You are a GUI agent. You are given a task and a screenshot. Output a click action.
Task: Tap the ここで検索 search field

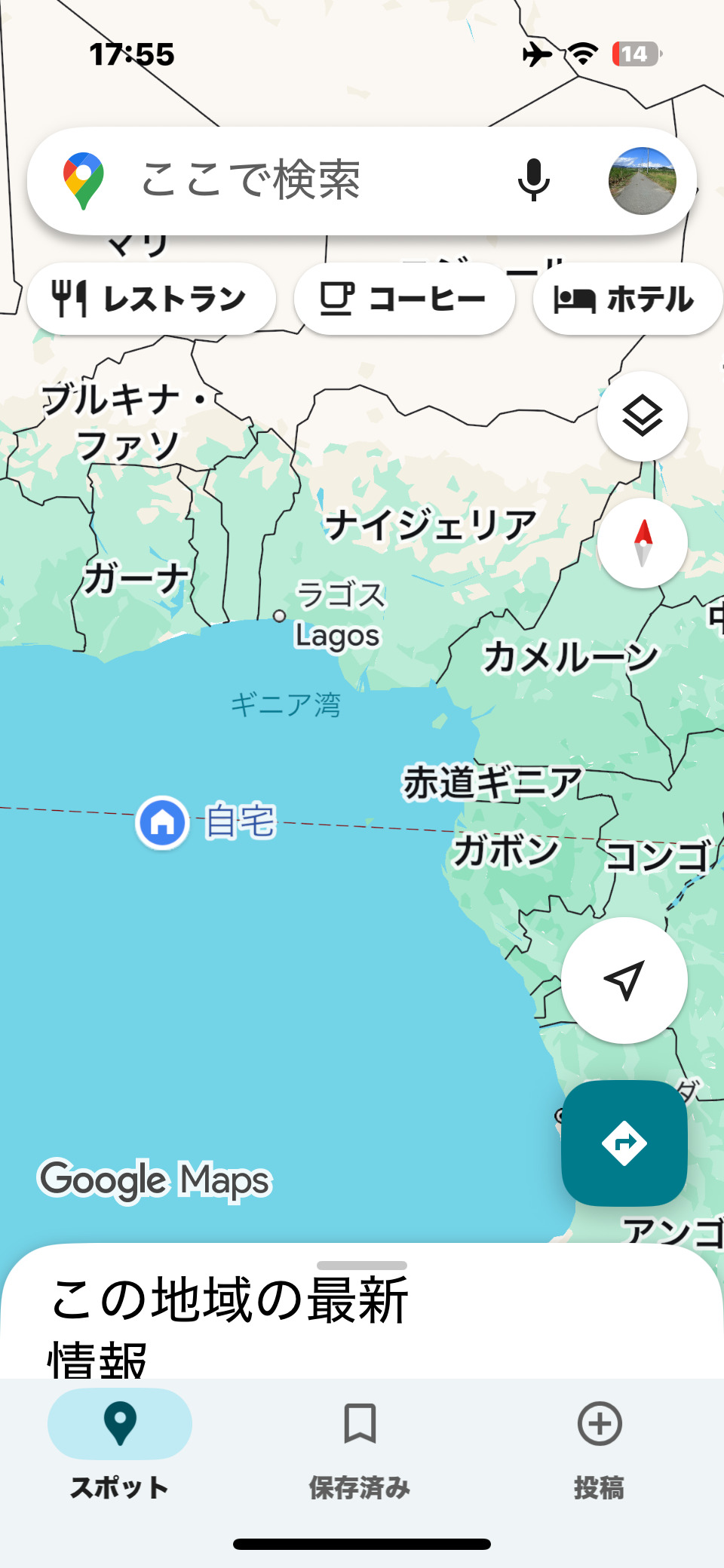coord(302,181)
